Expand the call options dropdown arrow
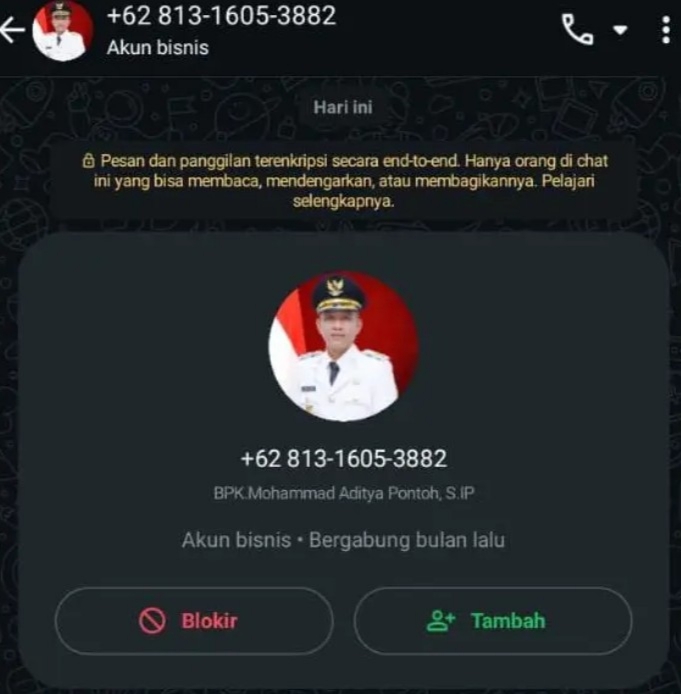 (620, 30)
